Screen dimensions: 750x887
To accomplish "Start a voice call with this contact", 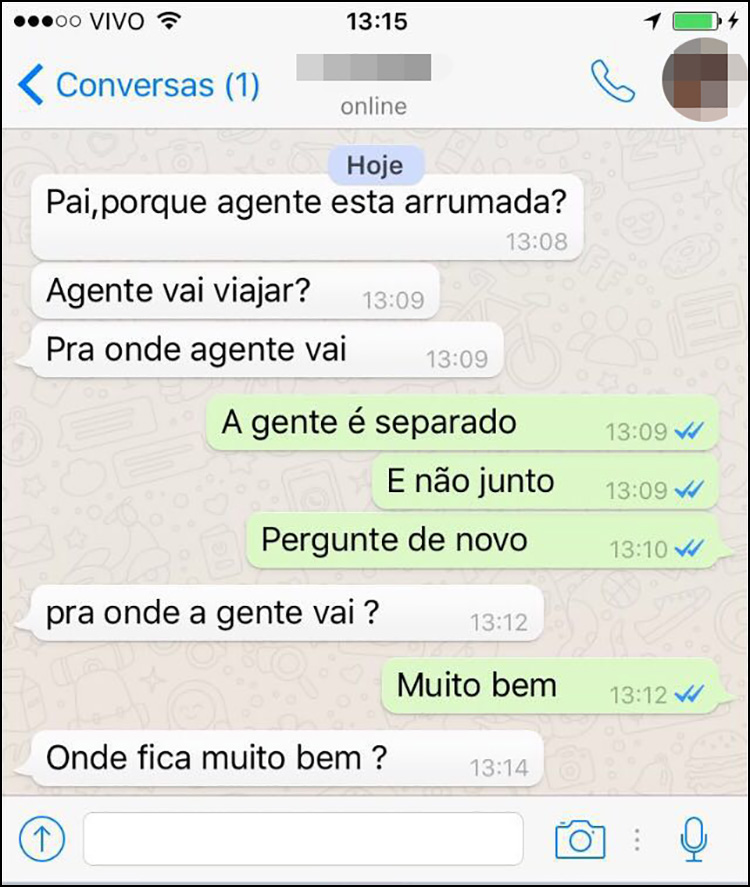I will (612, 83).
